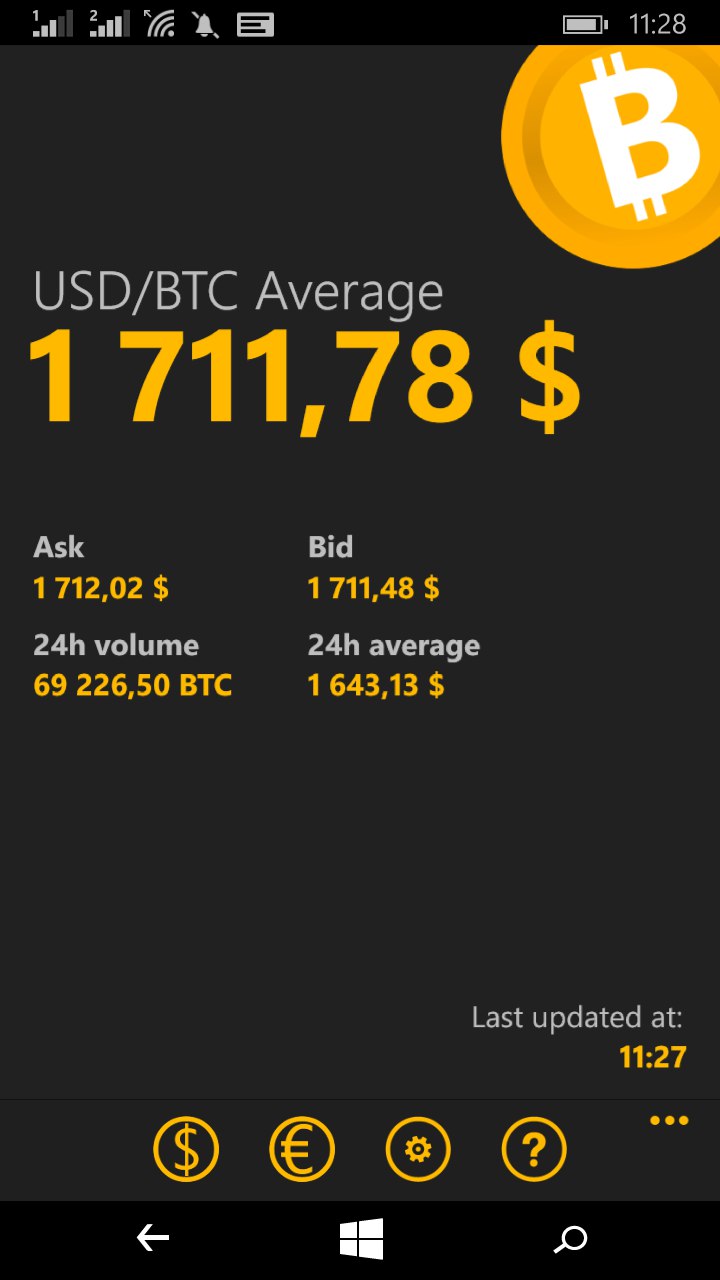
Task: Switch to the dollar currency view
Action: point(186,1150)
